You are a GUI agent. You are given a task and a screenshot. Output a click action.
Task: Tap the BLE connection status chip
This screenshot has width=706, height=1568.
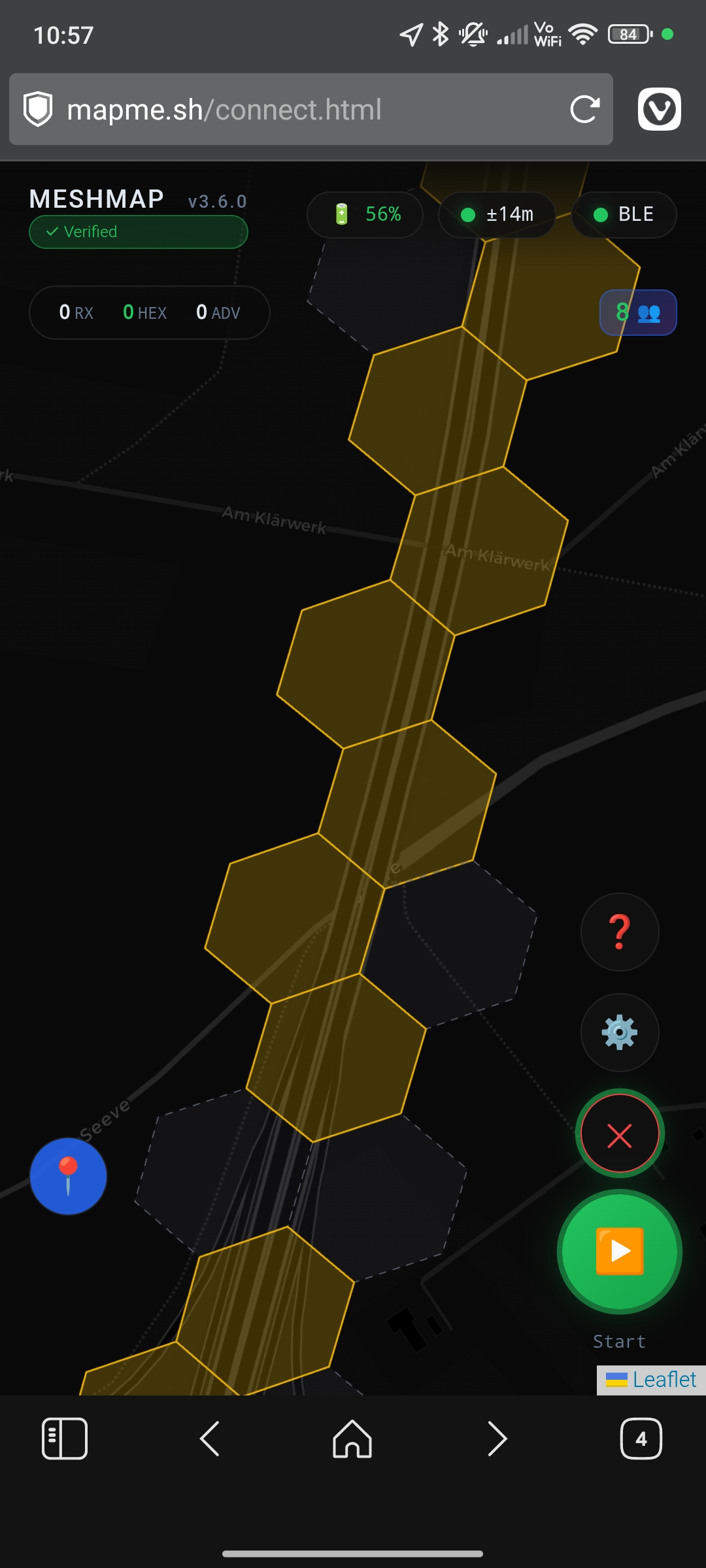click(624, 214)
